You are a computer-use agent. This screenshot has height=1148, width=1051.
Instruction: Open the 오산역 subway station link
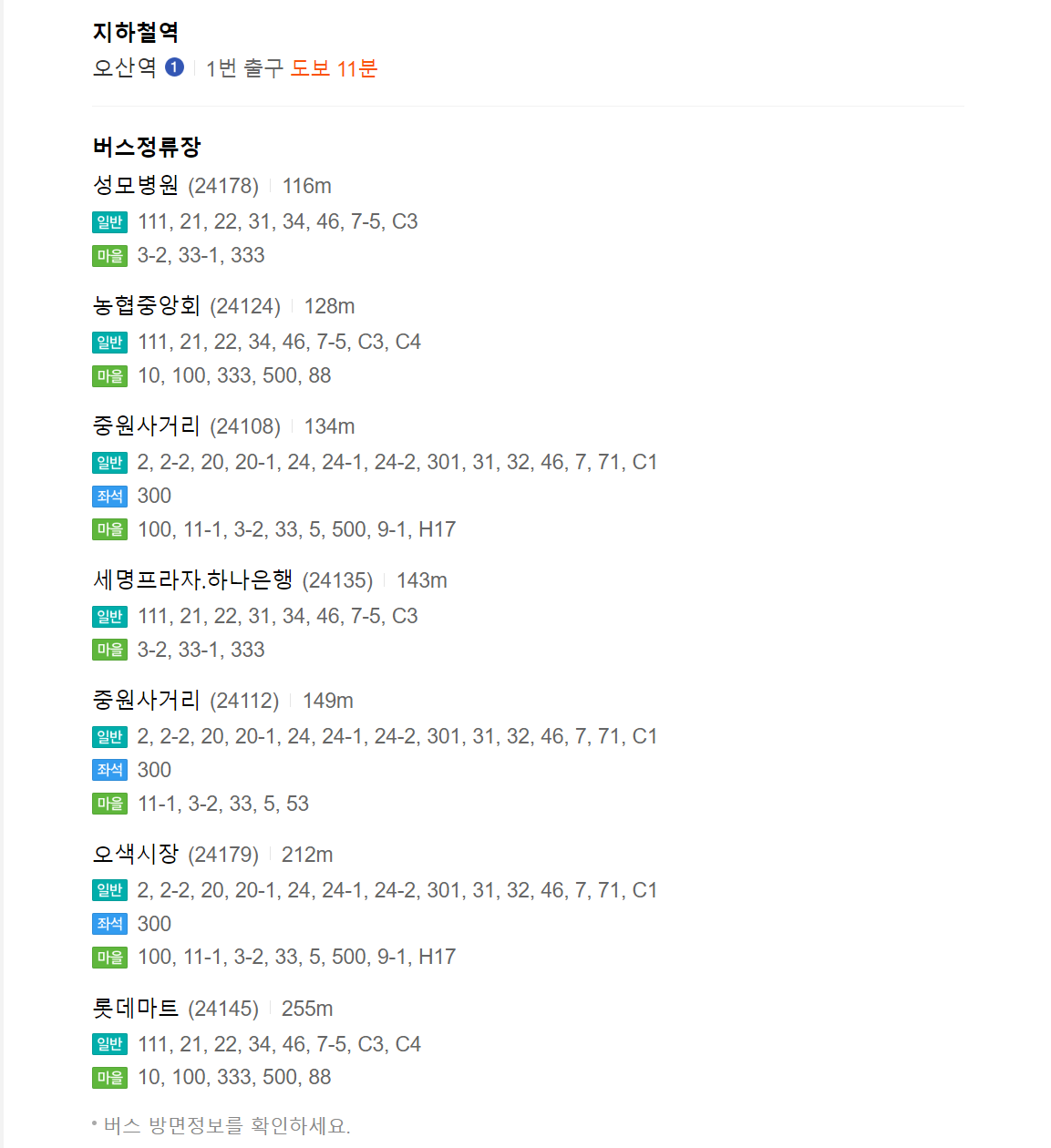125,68
